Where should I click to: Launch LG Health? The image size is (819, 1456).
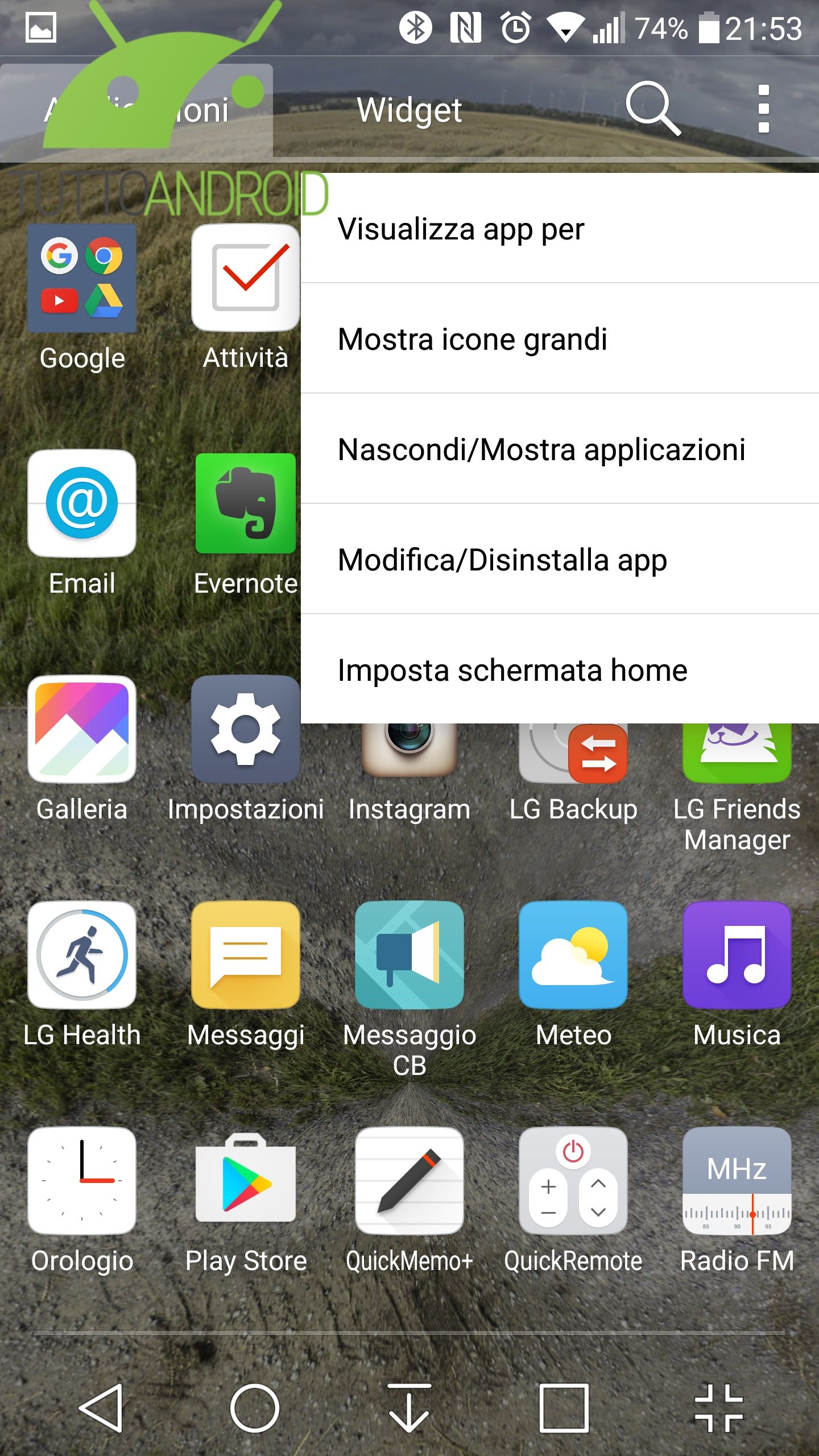point(82,955)
